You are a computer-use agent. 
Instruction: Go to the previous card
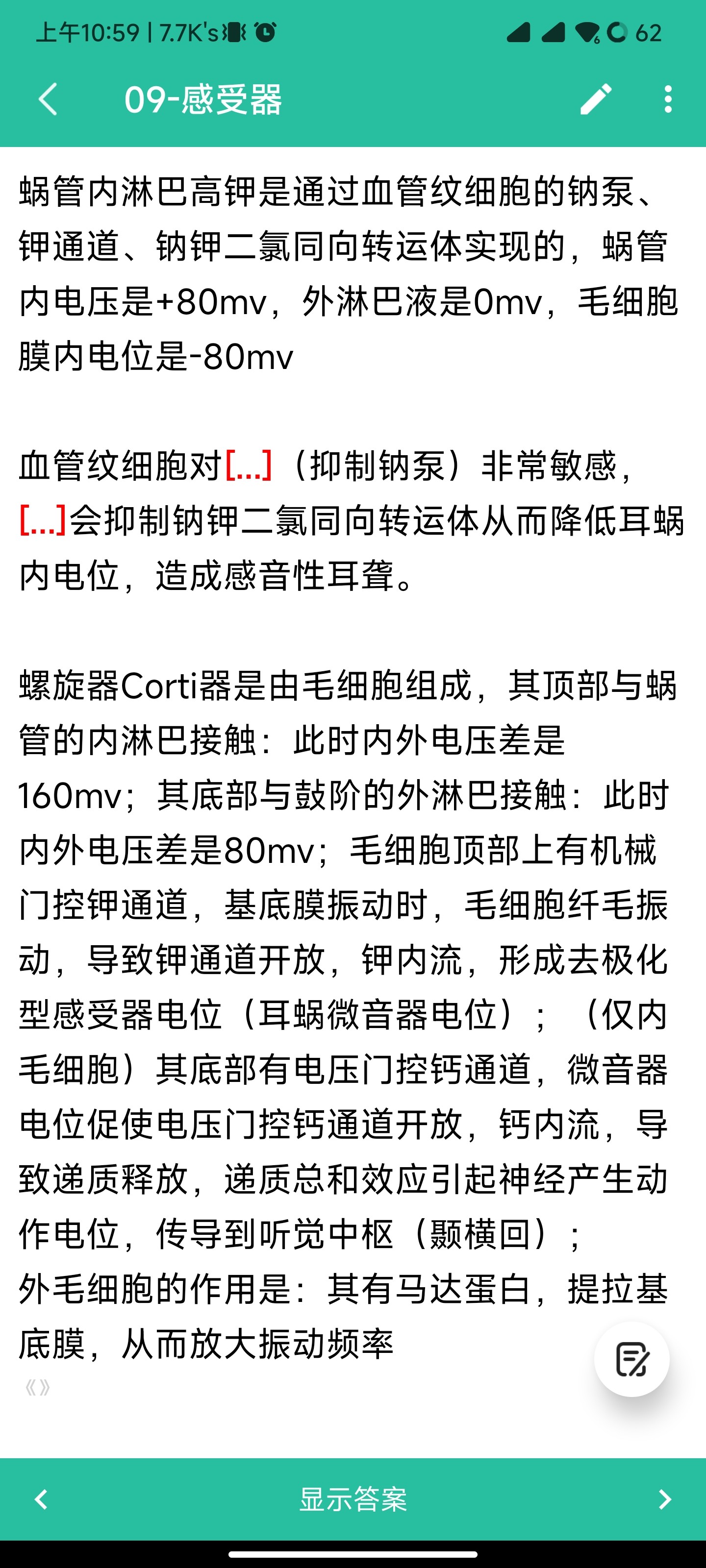pos(41,1499)
